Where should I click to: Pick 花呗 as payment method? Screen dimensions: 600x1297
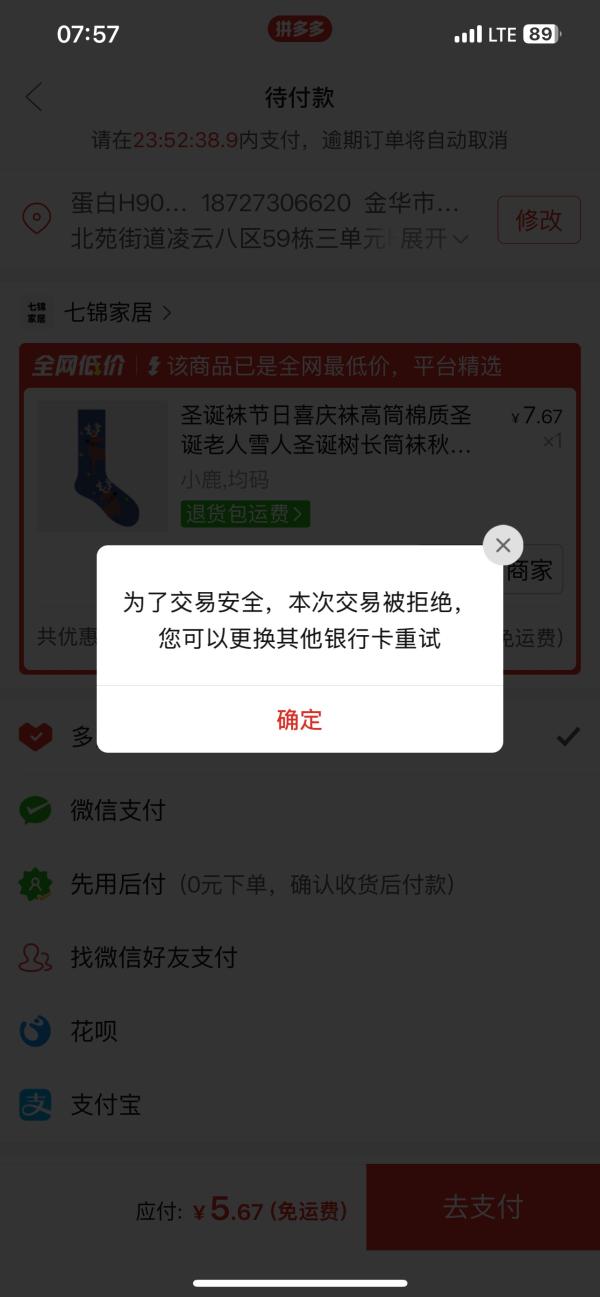pos(93,1031)
